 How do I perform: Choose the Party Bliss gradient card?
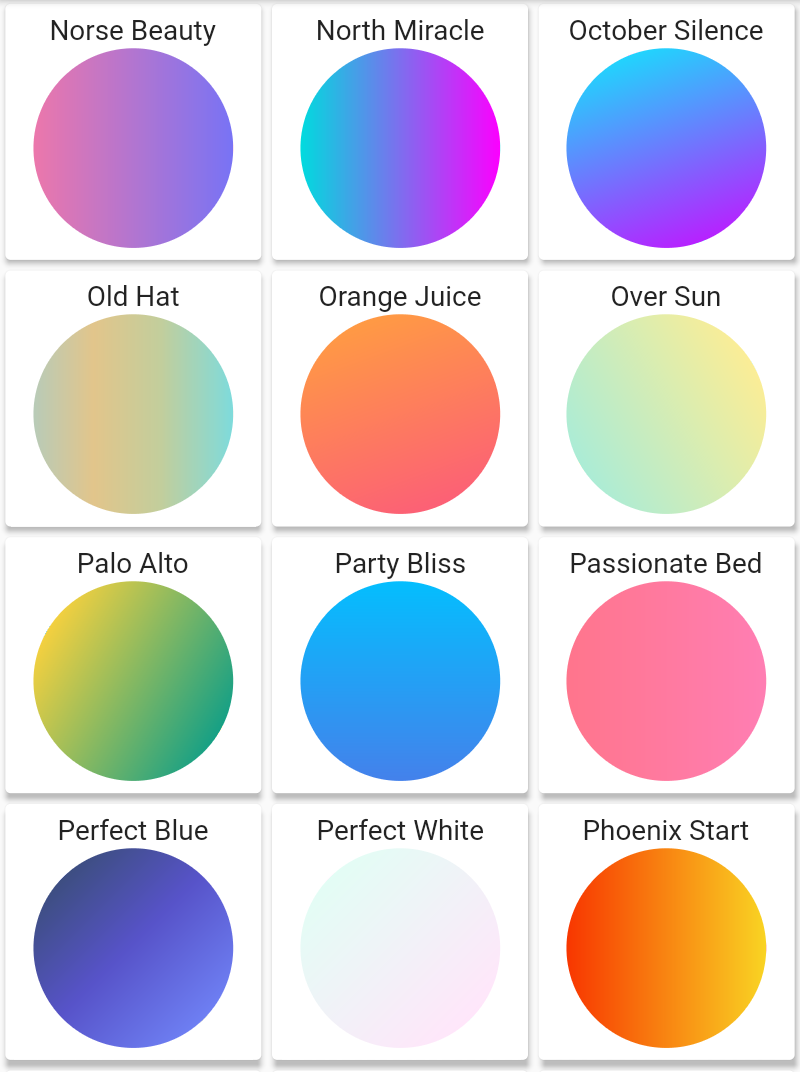tap(400, 681)
